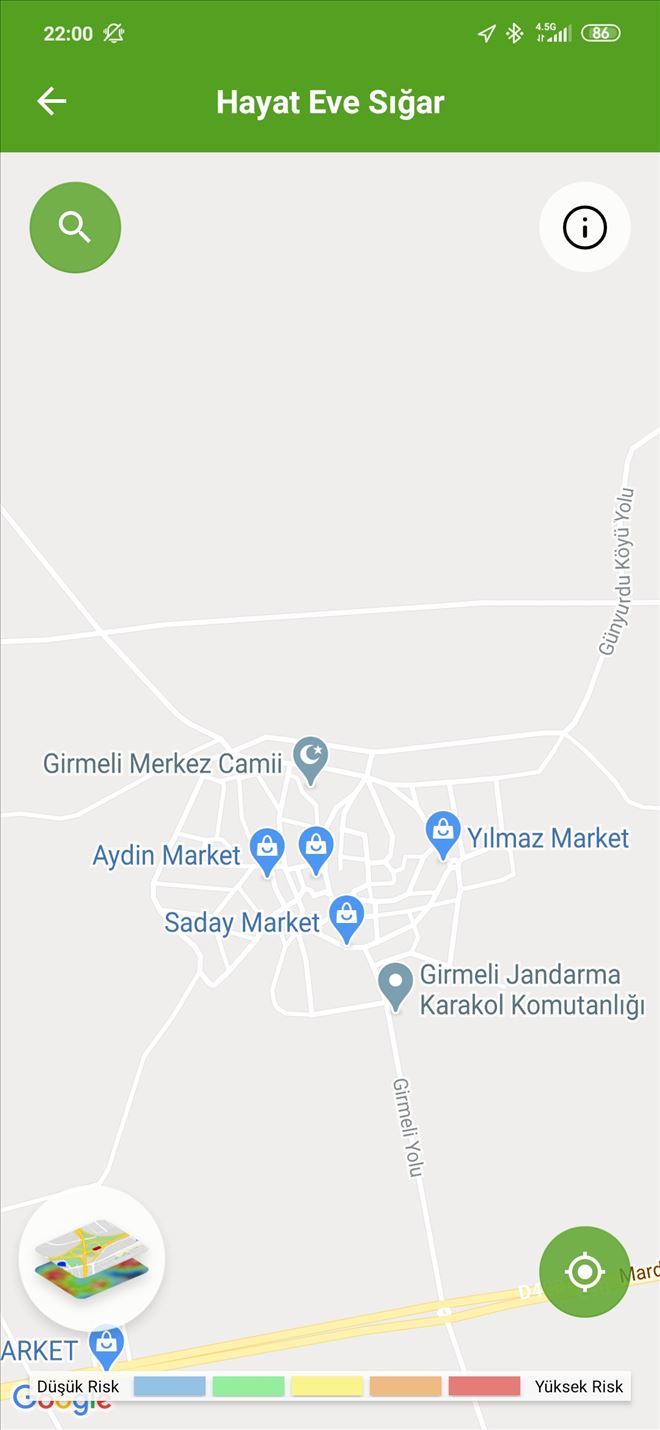Open the green search button
The height and width of the screenshot is (1430, 660).
pos(75,227)
